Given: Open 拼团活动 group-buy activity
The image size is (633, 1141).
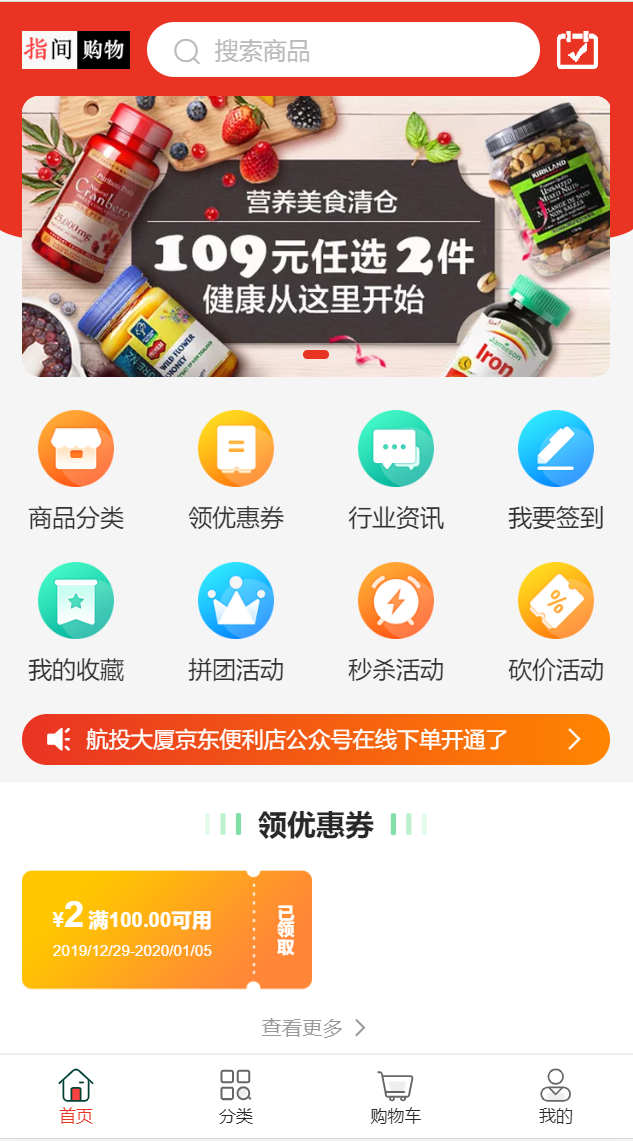Looking at the screenshot, I should point(236,623).
